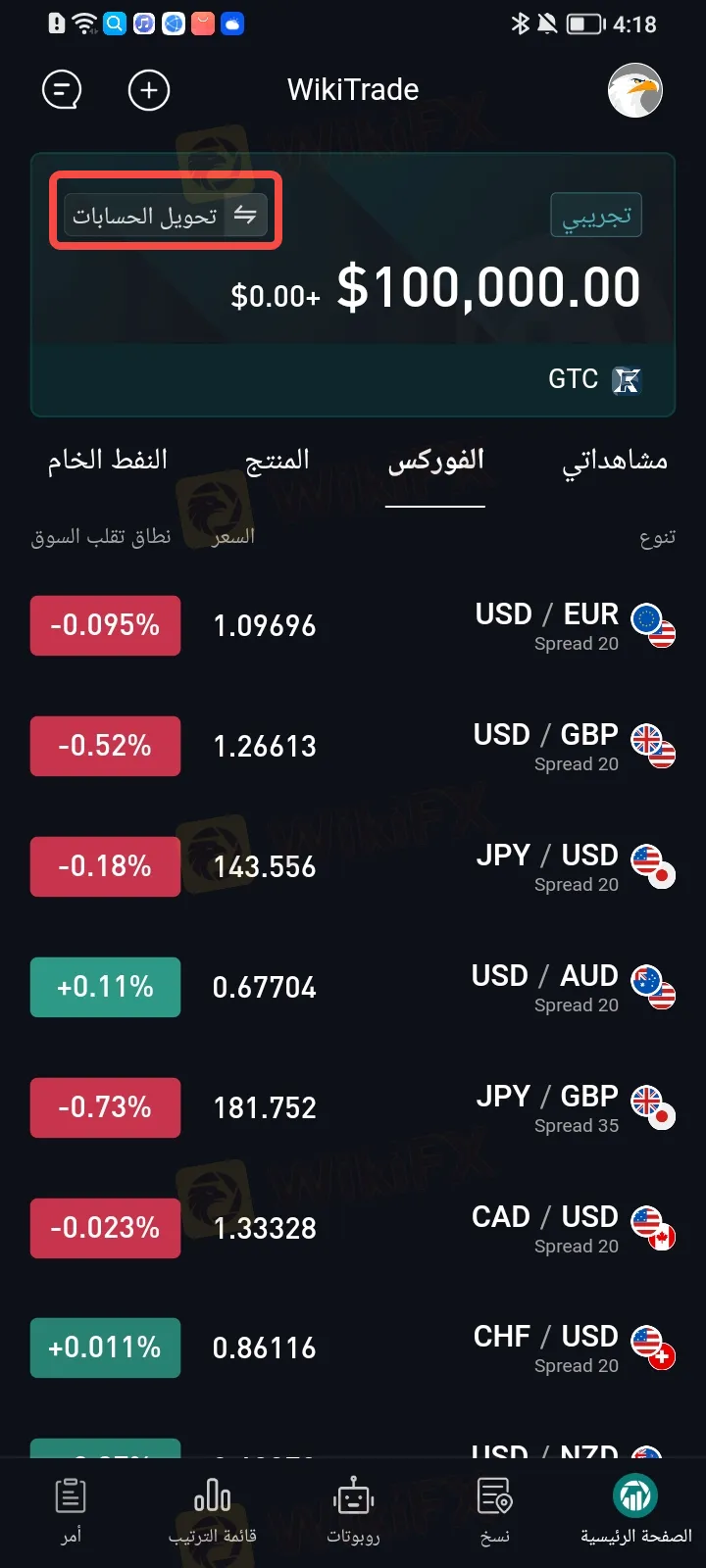Tap the تحويل الحسابات switch accounts button
This screenshot has height=1568, width=706.
click(166, 215)
